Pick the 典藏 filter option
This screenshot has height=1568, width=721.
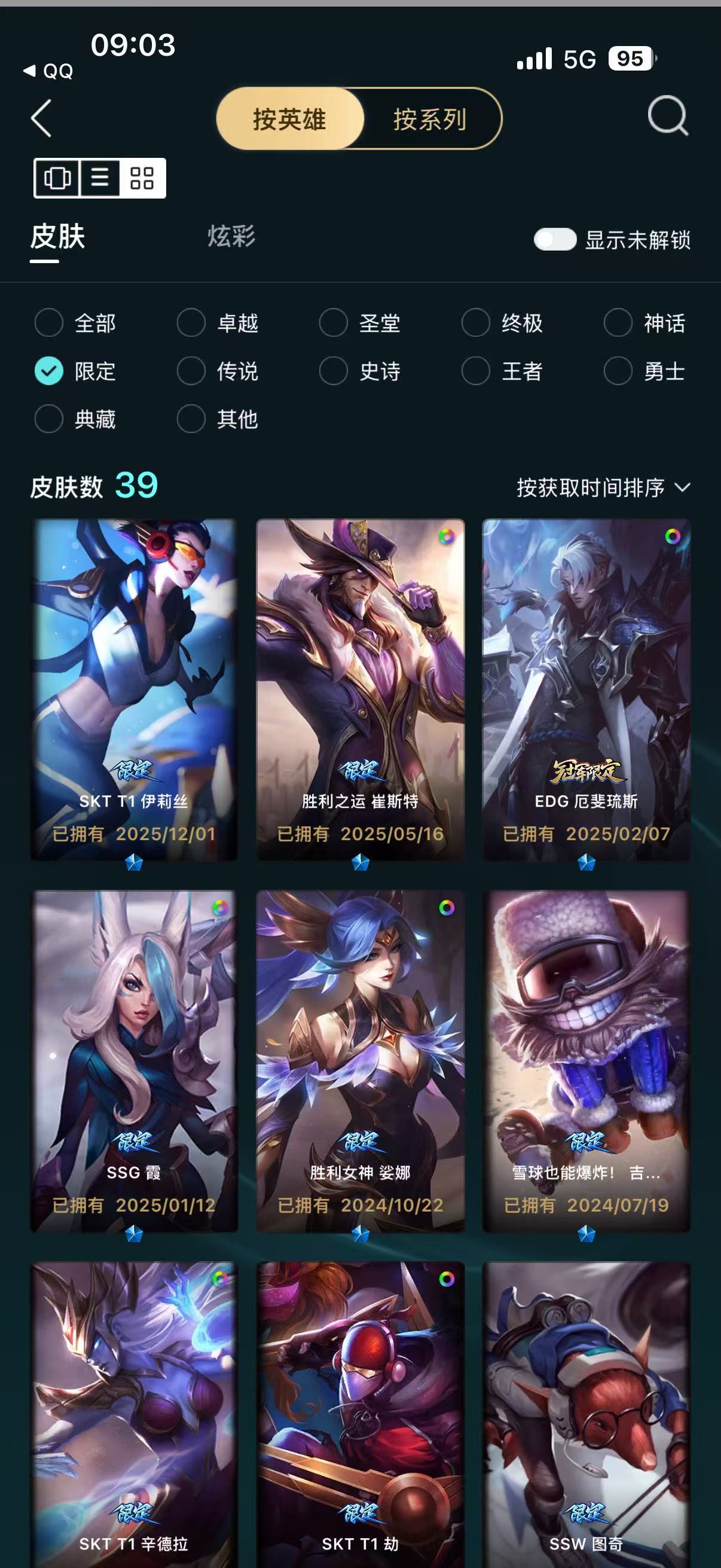click(49, 419)
